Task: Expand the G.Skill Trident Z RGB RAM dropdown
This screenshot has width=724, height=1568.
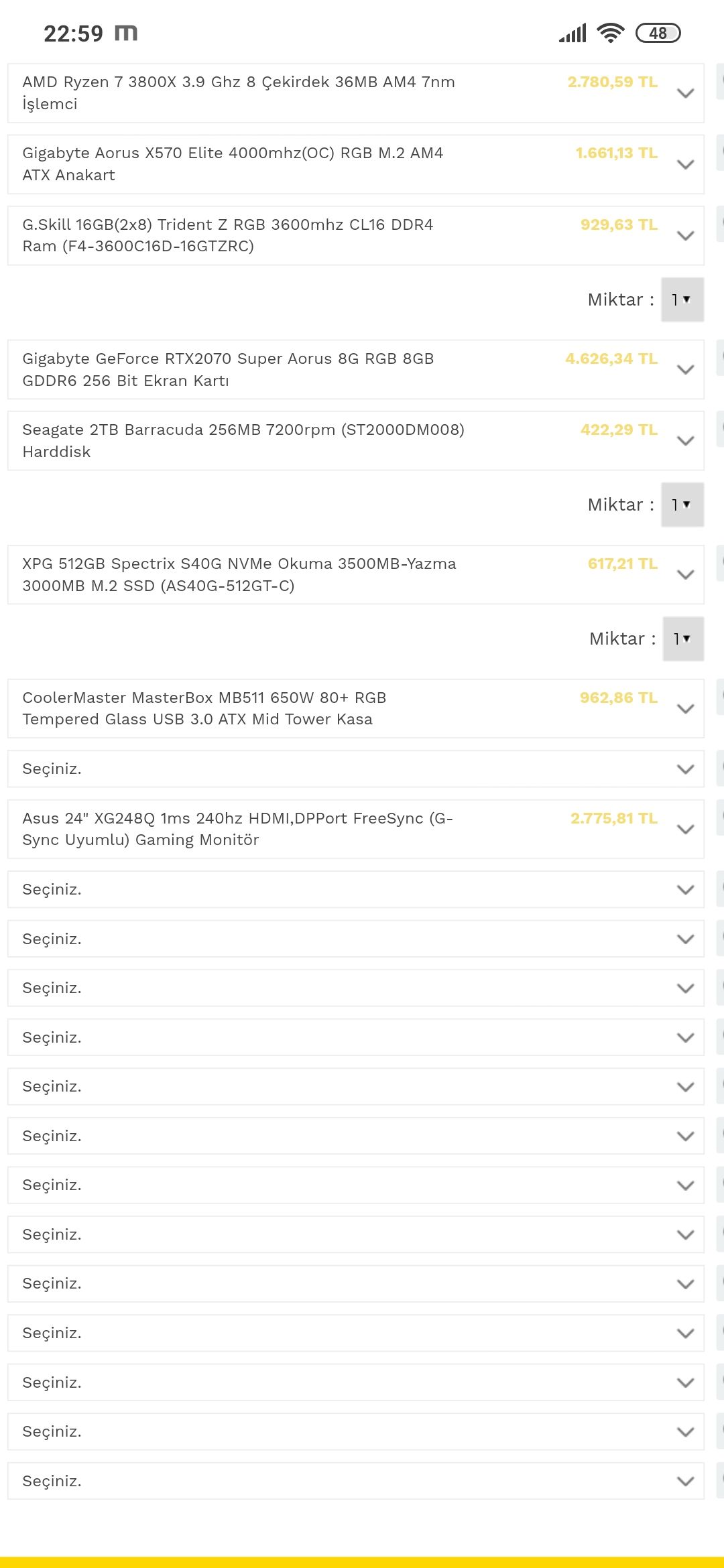Action: click(355, 235)
